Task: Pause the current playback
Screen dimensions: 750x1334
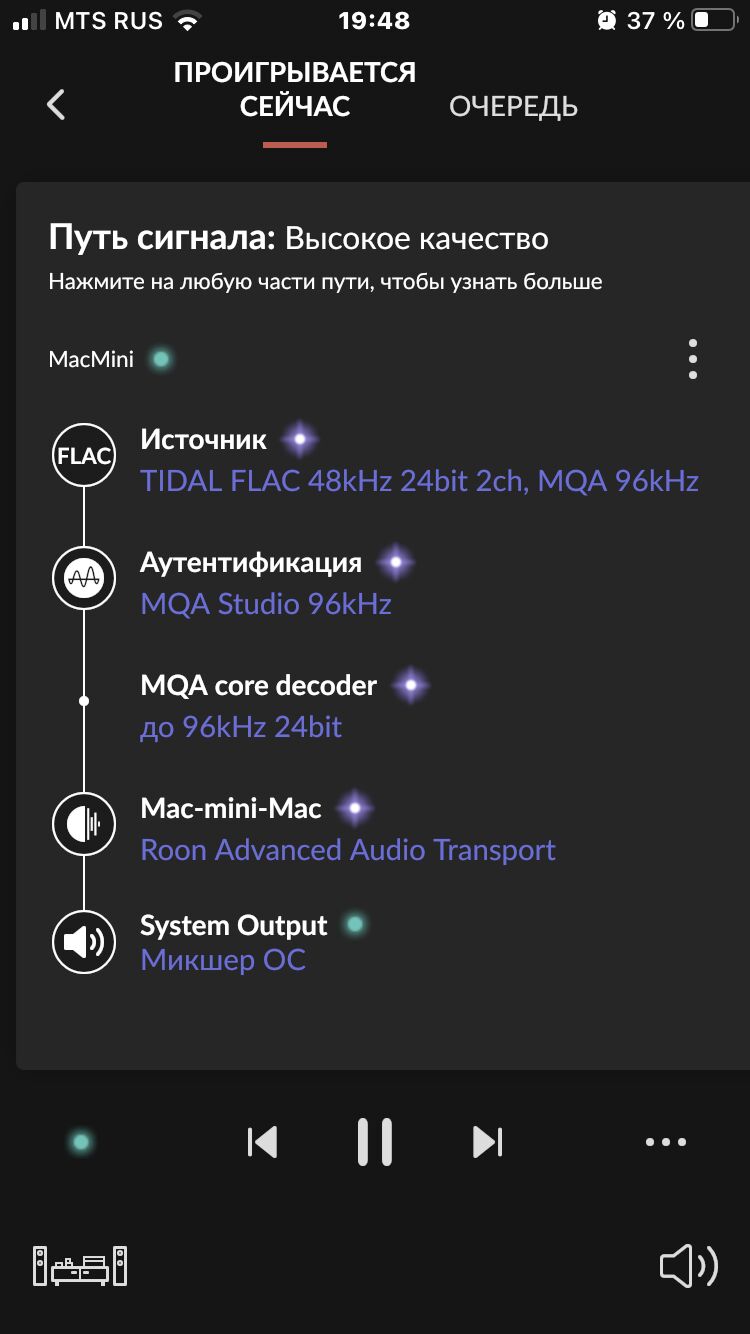Action: (375, 1141)
